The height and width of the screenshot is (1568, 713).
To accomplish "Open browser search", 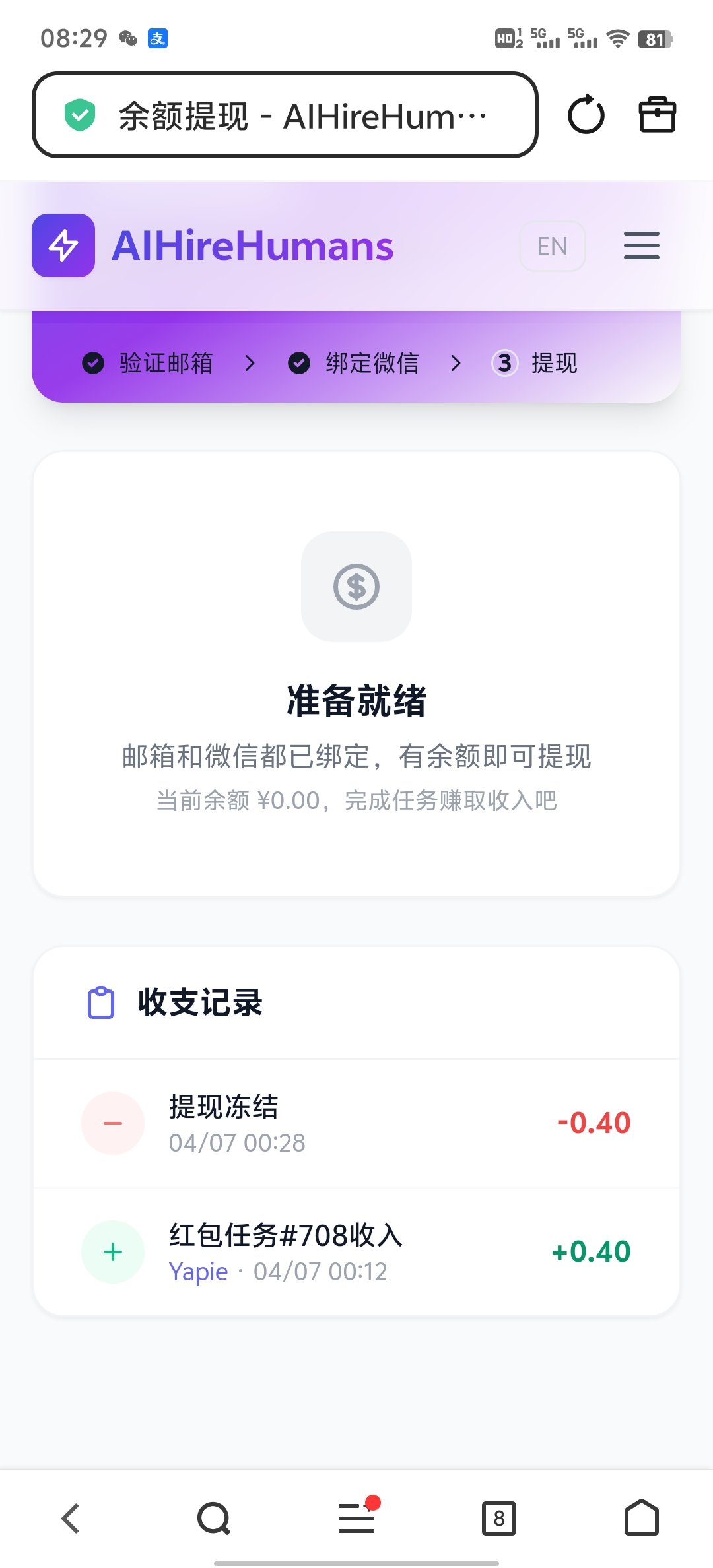I will [213, 1518].
